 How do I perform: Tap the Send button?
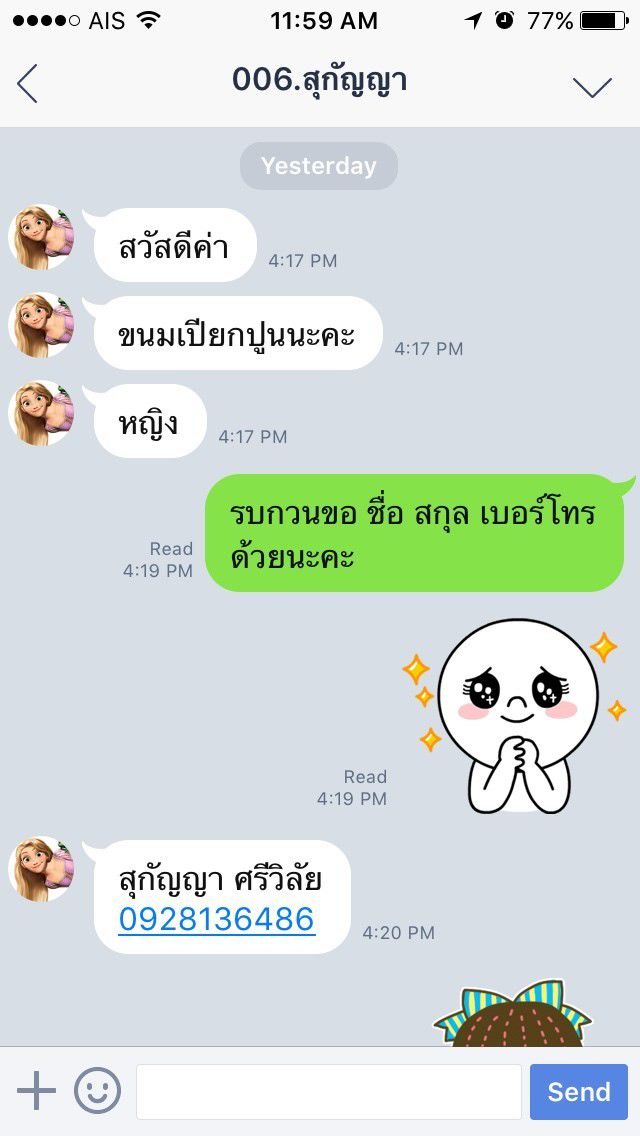[x=578, y=1091]
